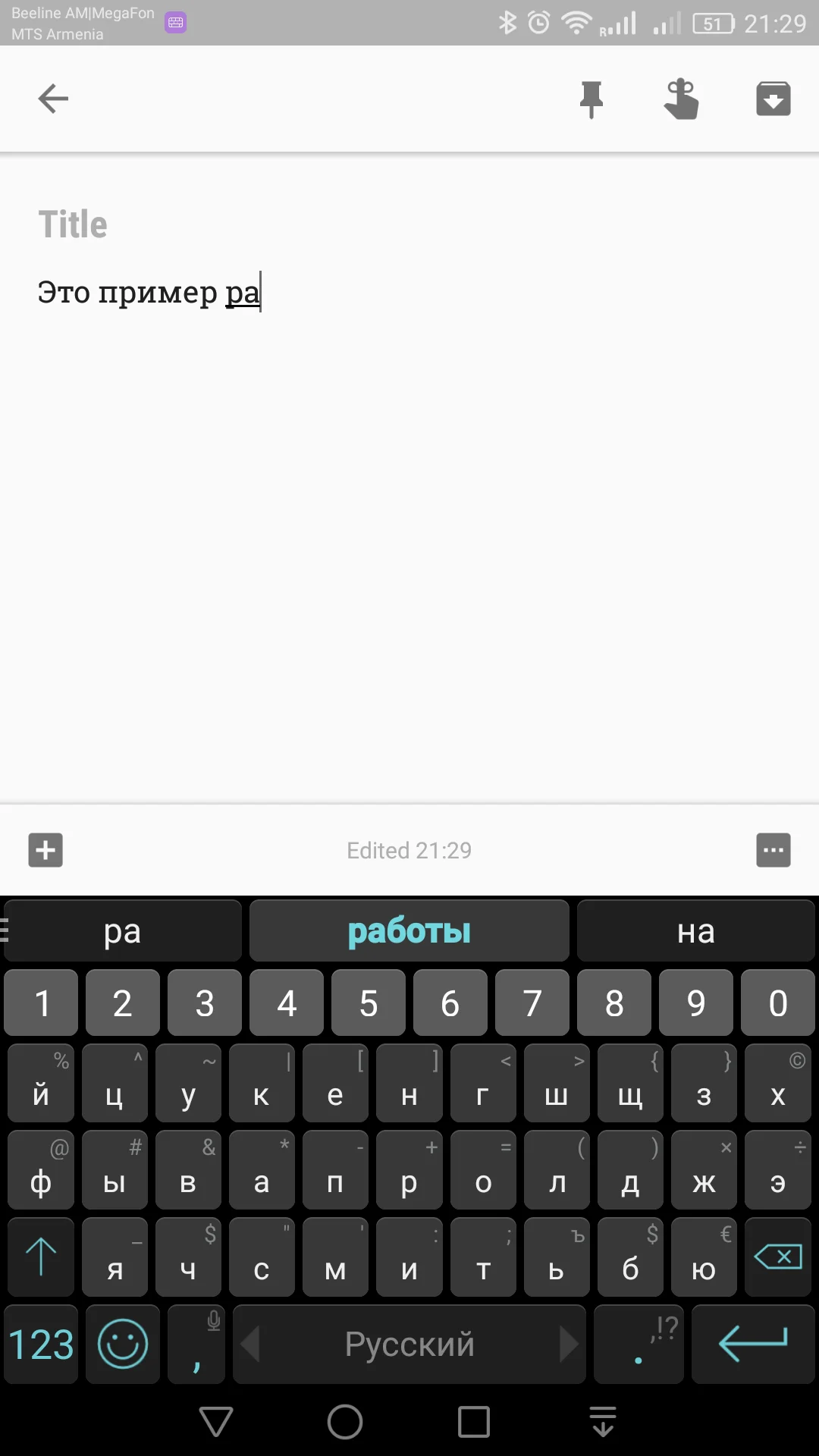Add a reminder to this note
819x1456 pixels.
point(681,99)
